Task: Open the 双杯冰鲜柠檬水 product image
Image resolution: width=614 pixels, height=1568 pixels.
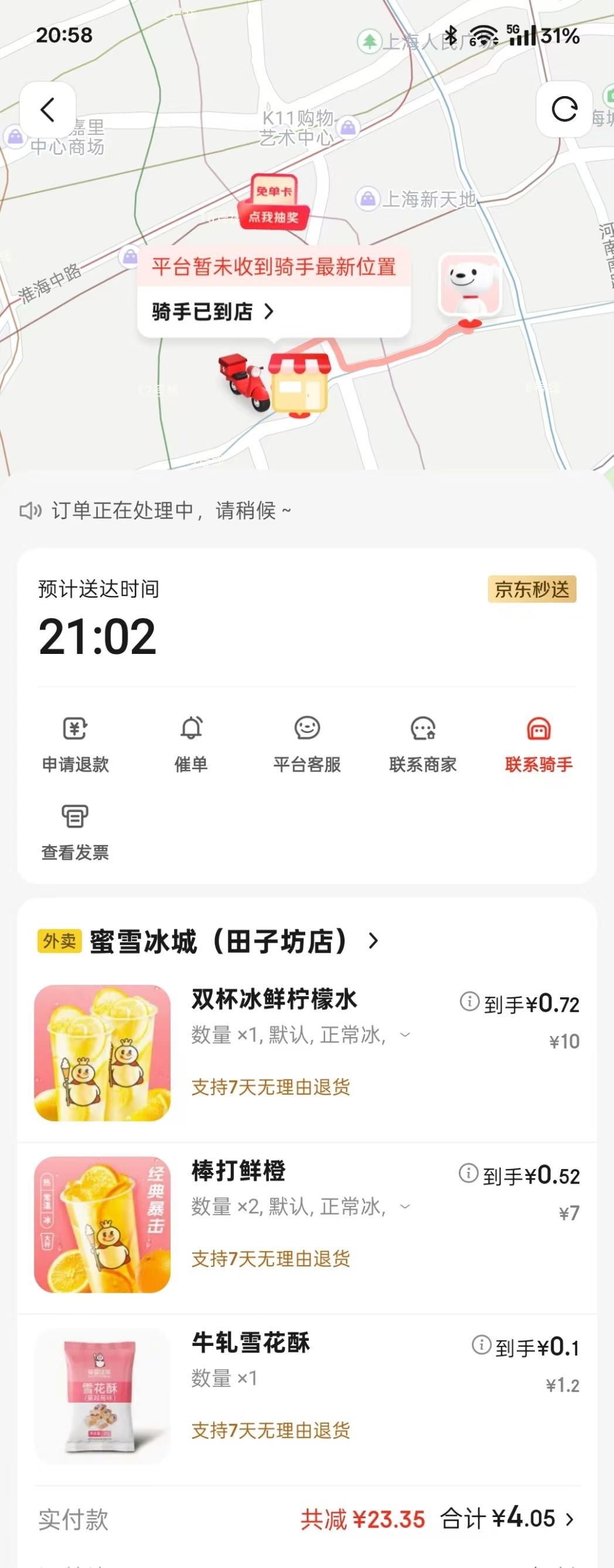Action: pyautogui.click(x=102, y=1052)
